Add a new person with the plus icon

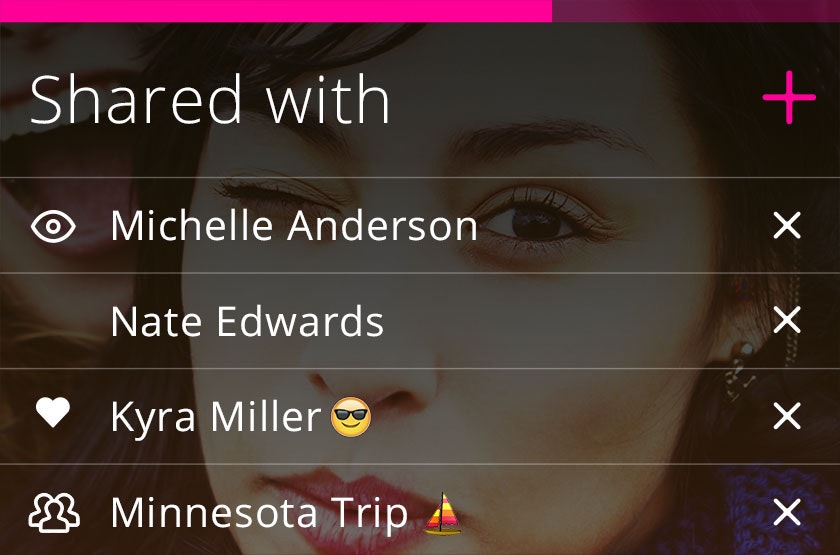click(789, 98)
